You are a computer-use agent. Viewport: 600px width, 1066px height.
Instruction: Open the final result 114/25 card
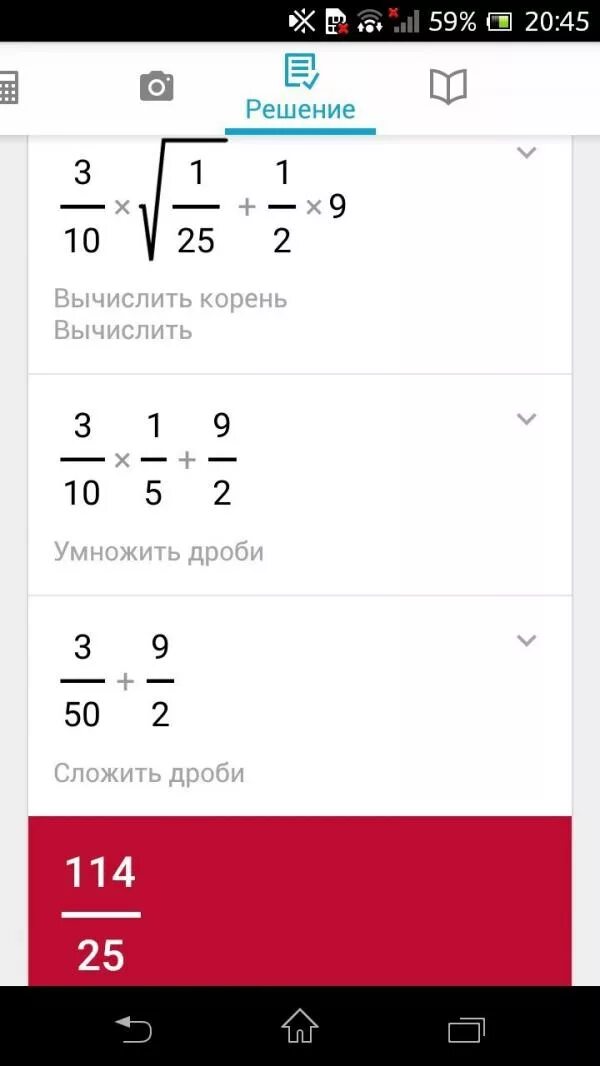tap(300, 900)
